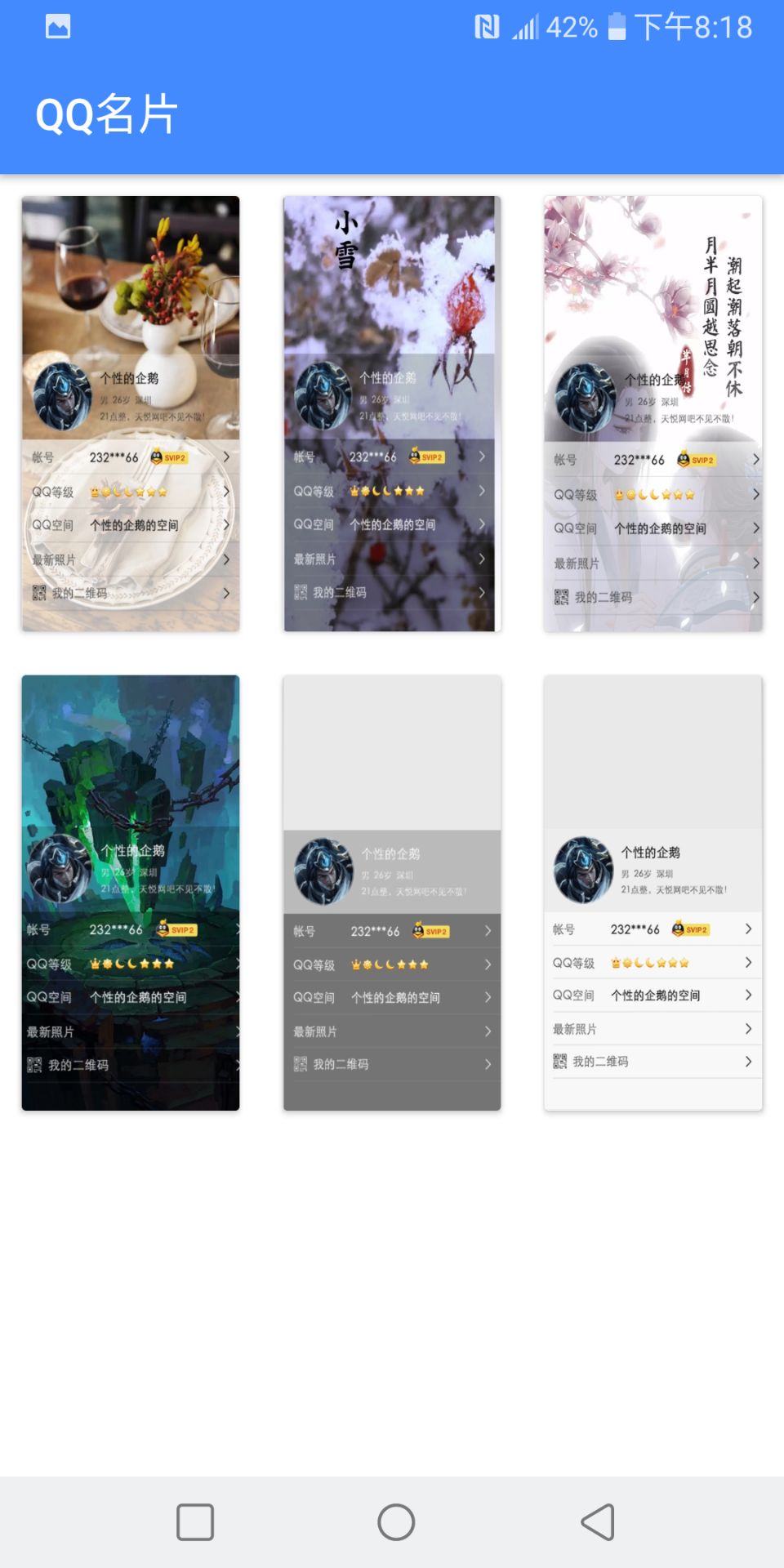Pick the plain white card theme
The height and width of the screenshot is (1568, 784).
point(653,892)
